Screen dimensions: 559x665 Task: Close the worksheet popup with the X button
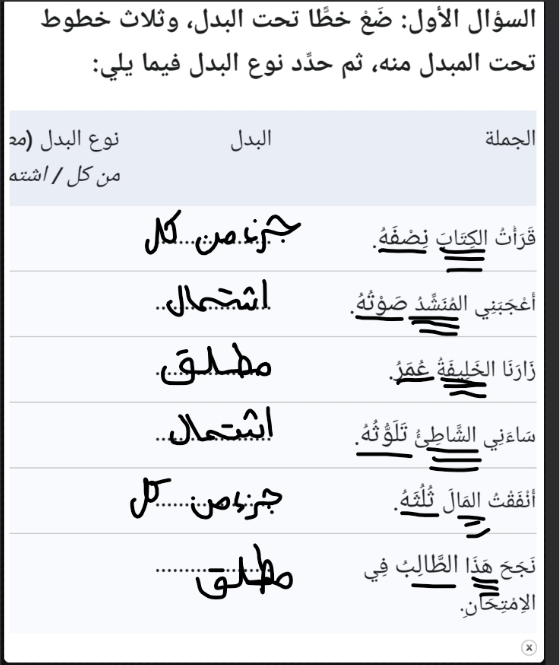pos(529,648)
